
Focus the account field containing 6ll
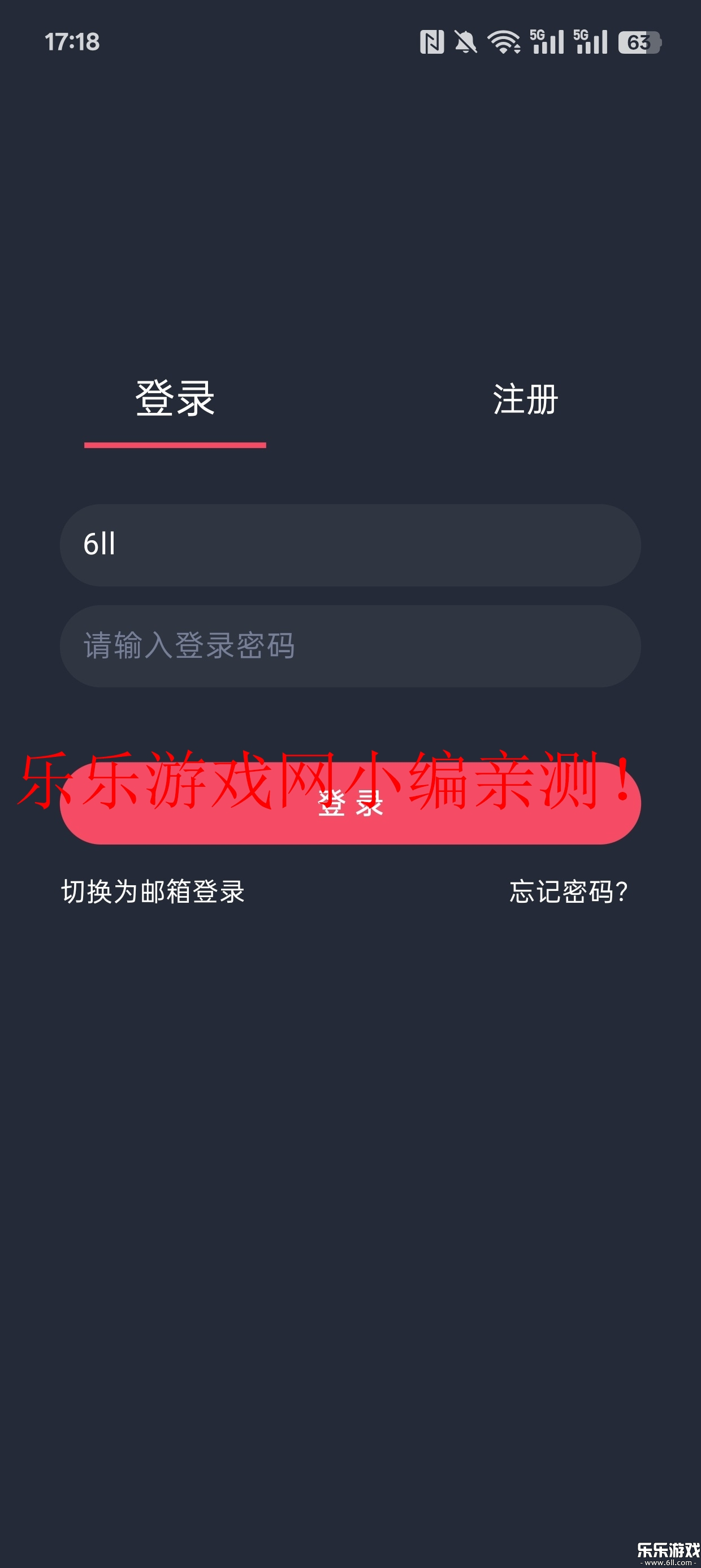point(350,545)
